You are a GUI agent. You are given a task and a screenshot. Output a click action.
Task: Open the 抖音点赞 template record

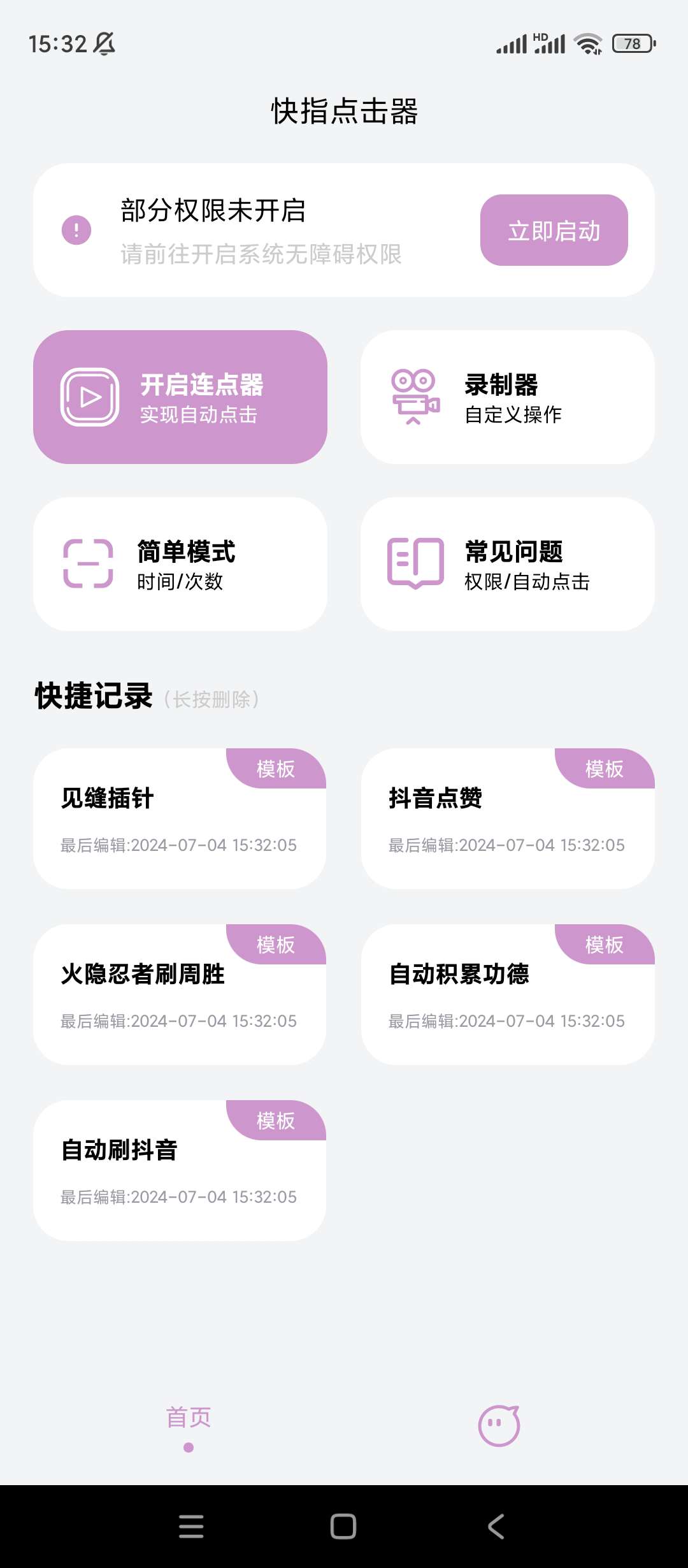tap(507, 819)
